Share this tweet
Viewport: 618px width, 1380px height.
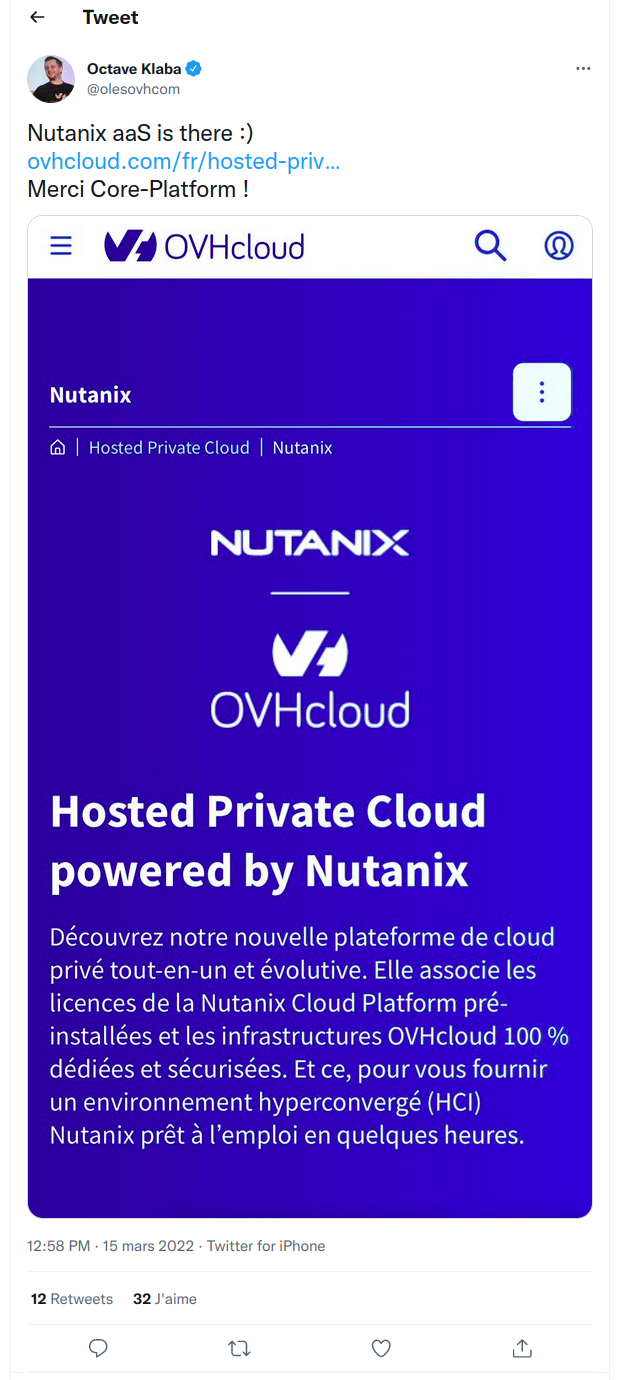tap(522, 1349)
